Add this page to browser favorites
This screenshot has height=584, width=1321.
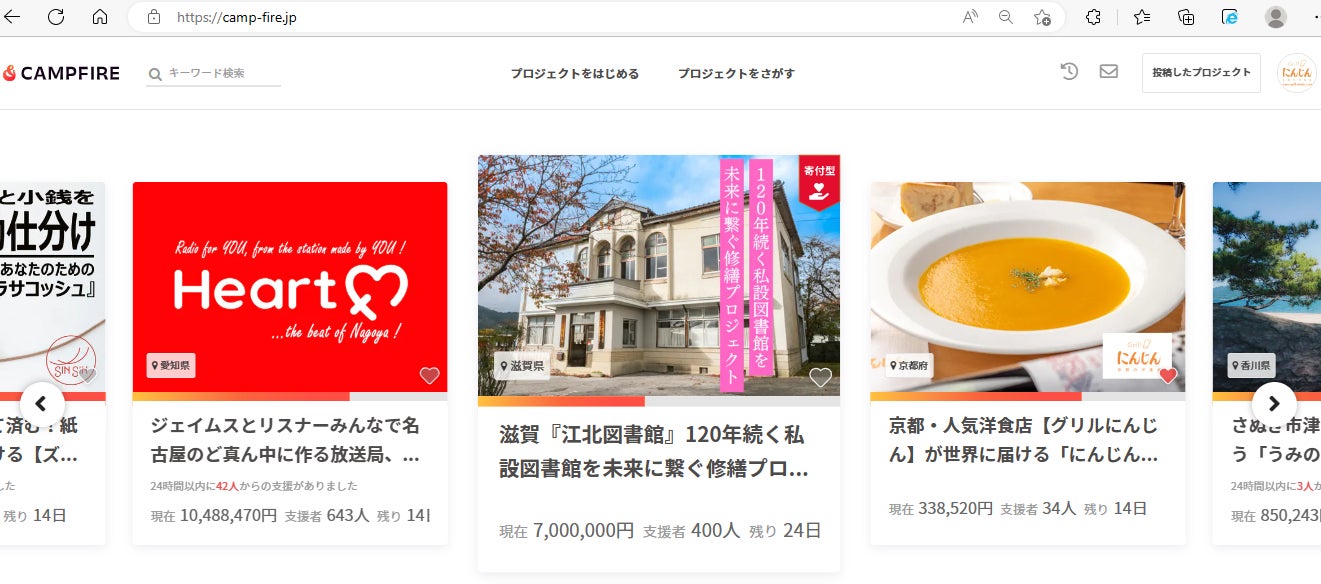pos(1042,17)
